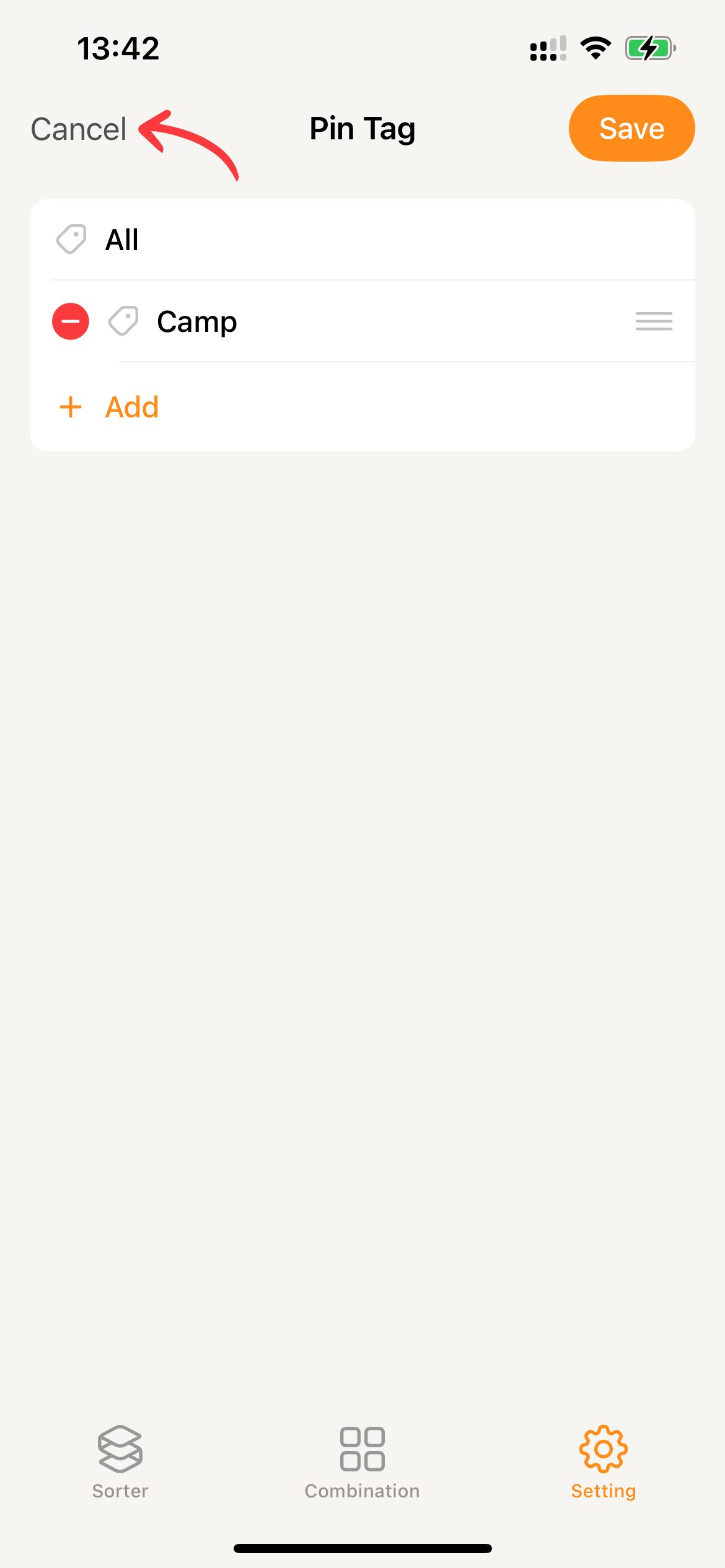The width and height of the screenshot is (725, 1568).
Task: Add a new pinned tag
Action: click(109, 407)
